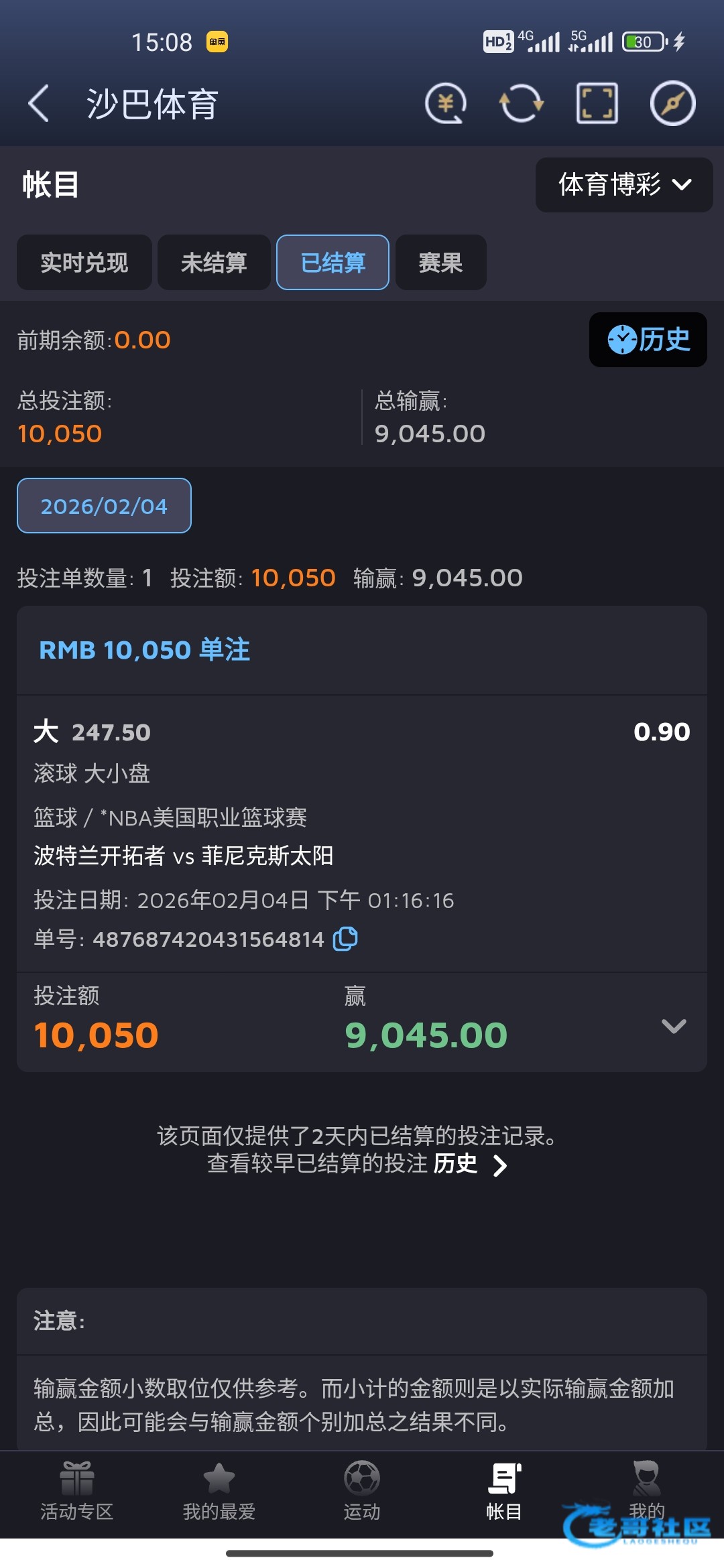Go back from 沙巴体育 page
The image size is (724, 1568).
(x=39, y=104)
